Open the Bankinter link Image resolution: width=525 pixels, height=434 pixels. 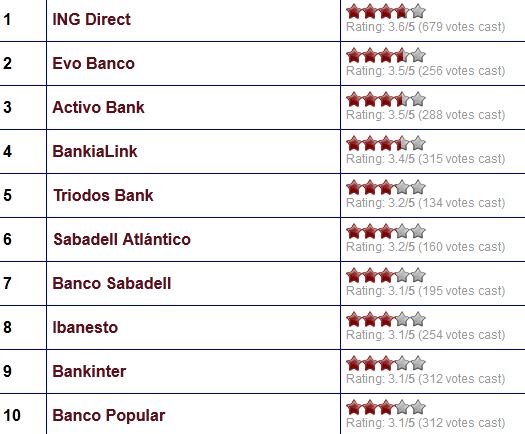pos(89,371)
